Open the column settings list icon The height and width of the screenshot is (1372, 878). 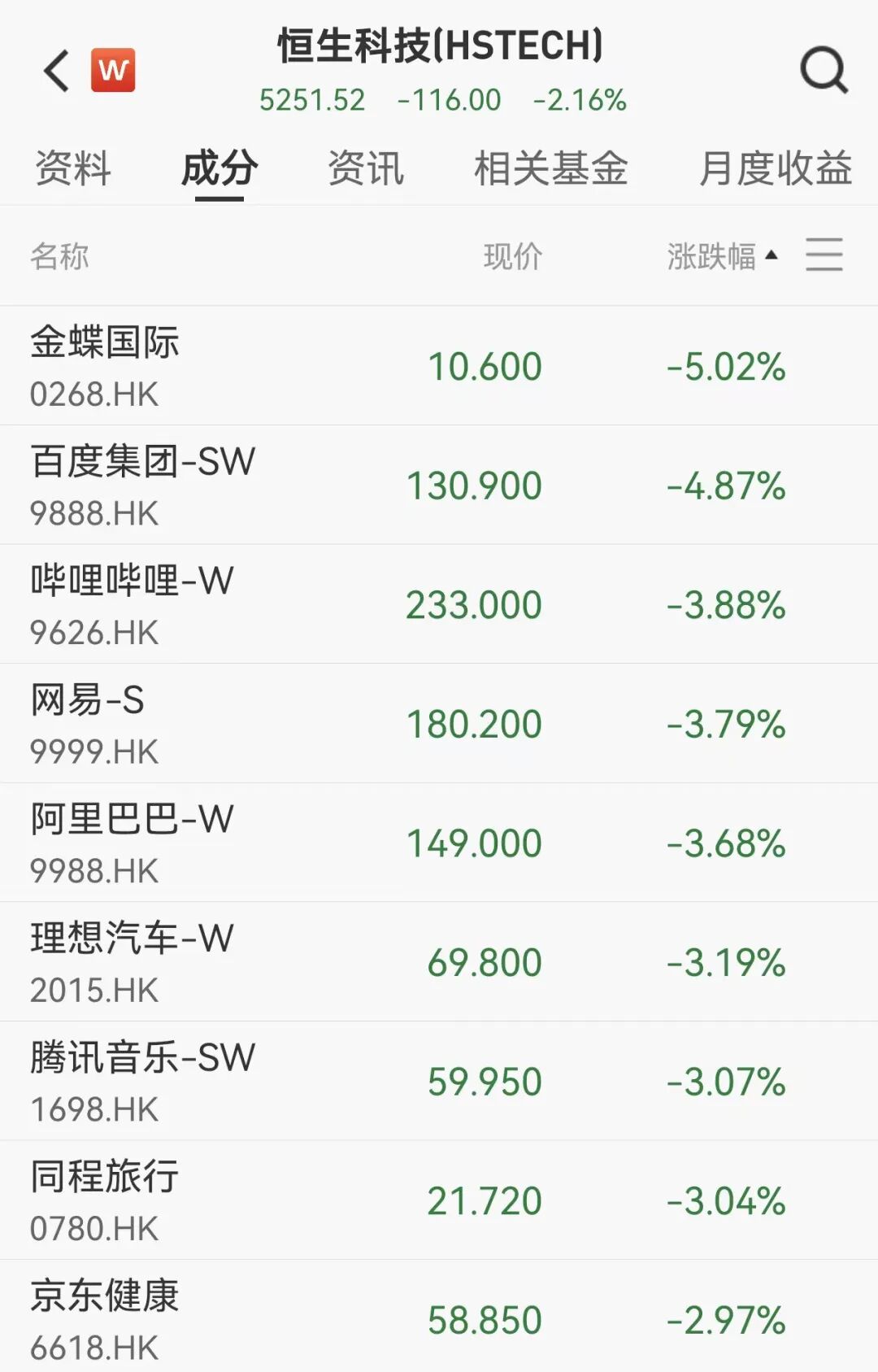[x=824, y=255]
